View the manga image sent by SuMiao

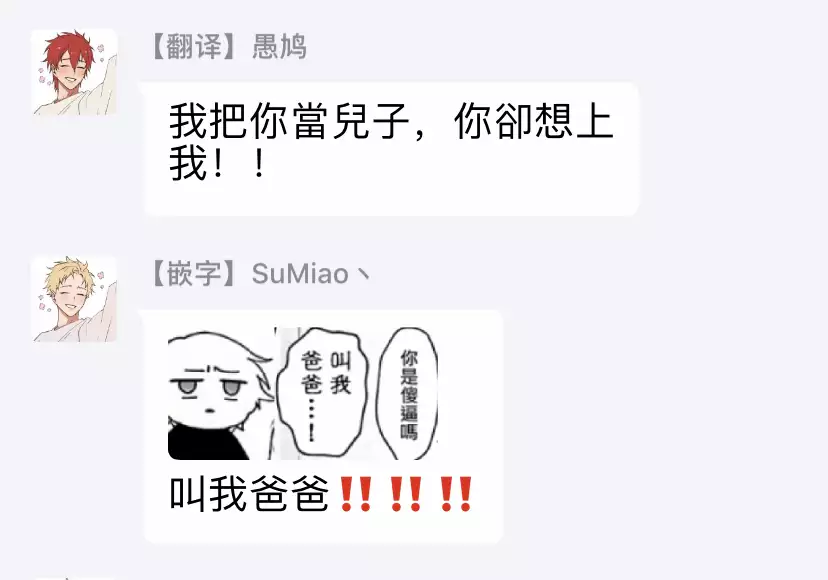click(x=304, y=392)
